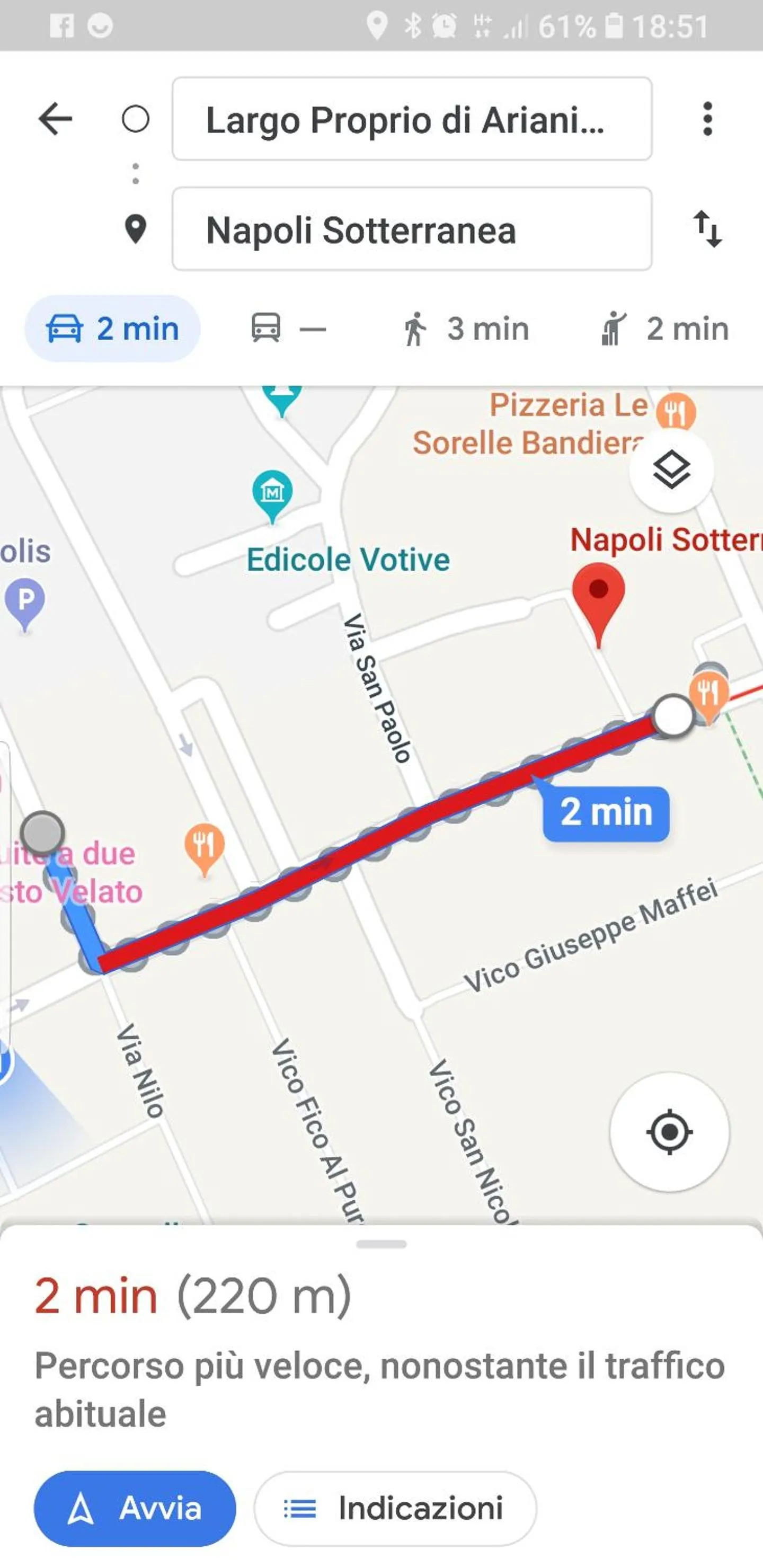Viewport: 763px width, 1568px height.
Task: Open Indicazioni for step-by-step directions
Action: pyautogui.click(x=394, y=1508)
